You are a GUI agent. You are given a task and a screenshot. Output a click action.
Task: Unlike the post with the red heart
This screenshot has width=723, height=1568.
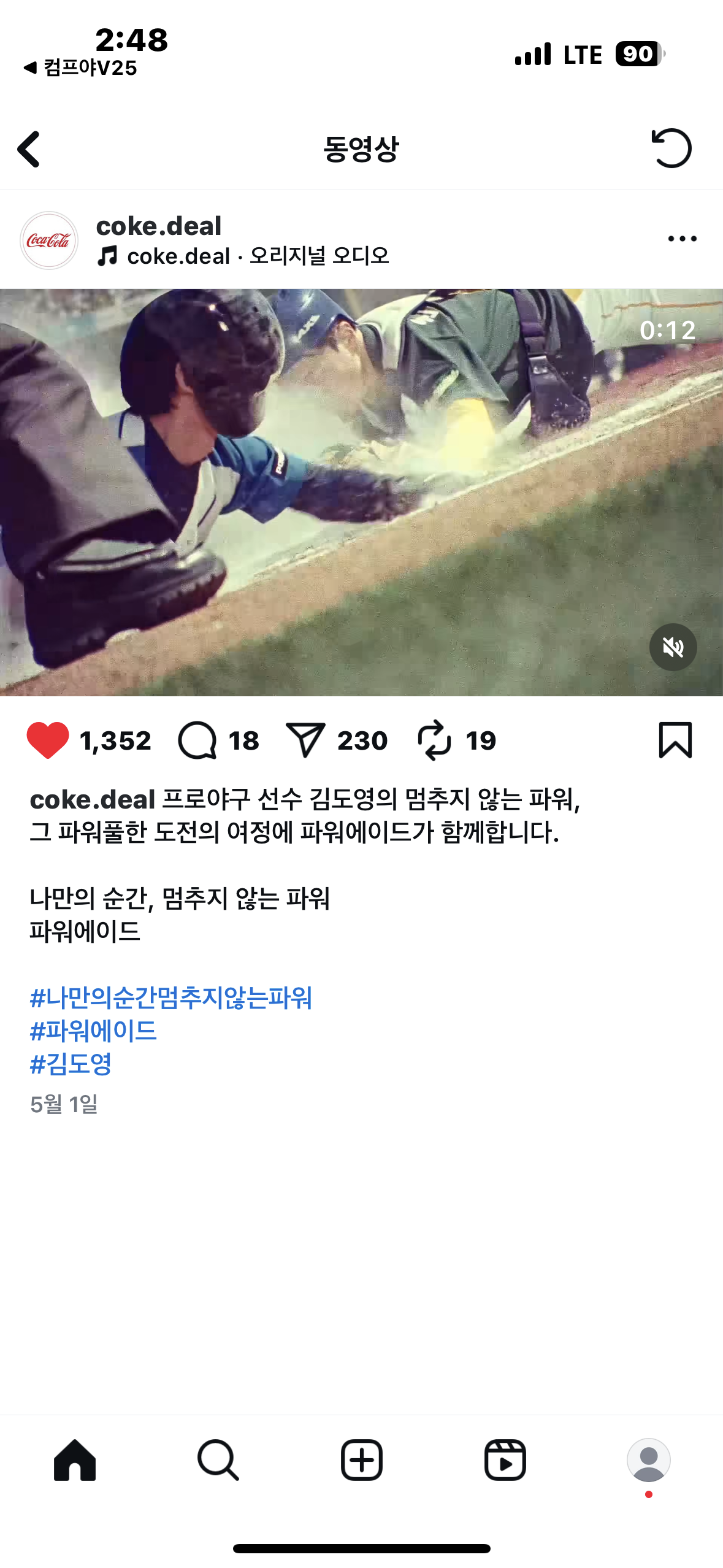[48, 740]
